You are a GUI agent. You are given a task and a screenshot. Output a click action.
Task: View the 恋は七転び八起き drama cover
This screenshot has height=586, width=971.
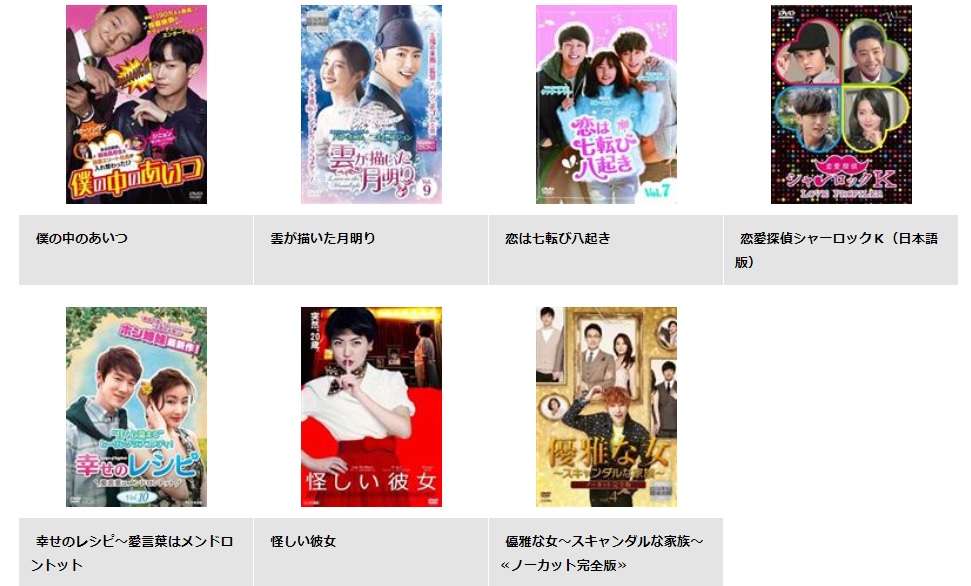[606, 105]
